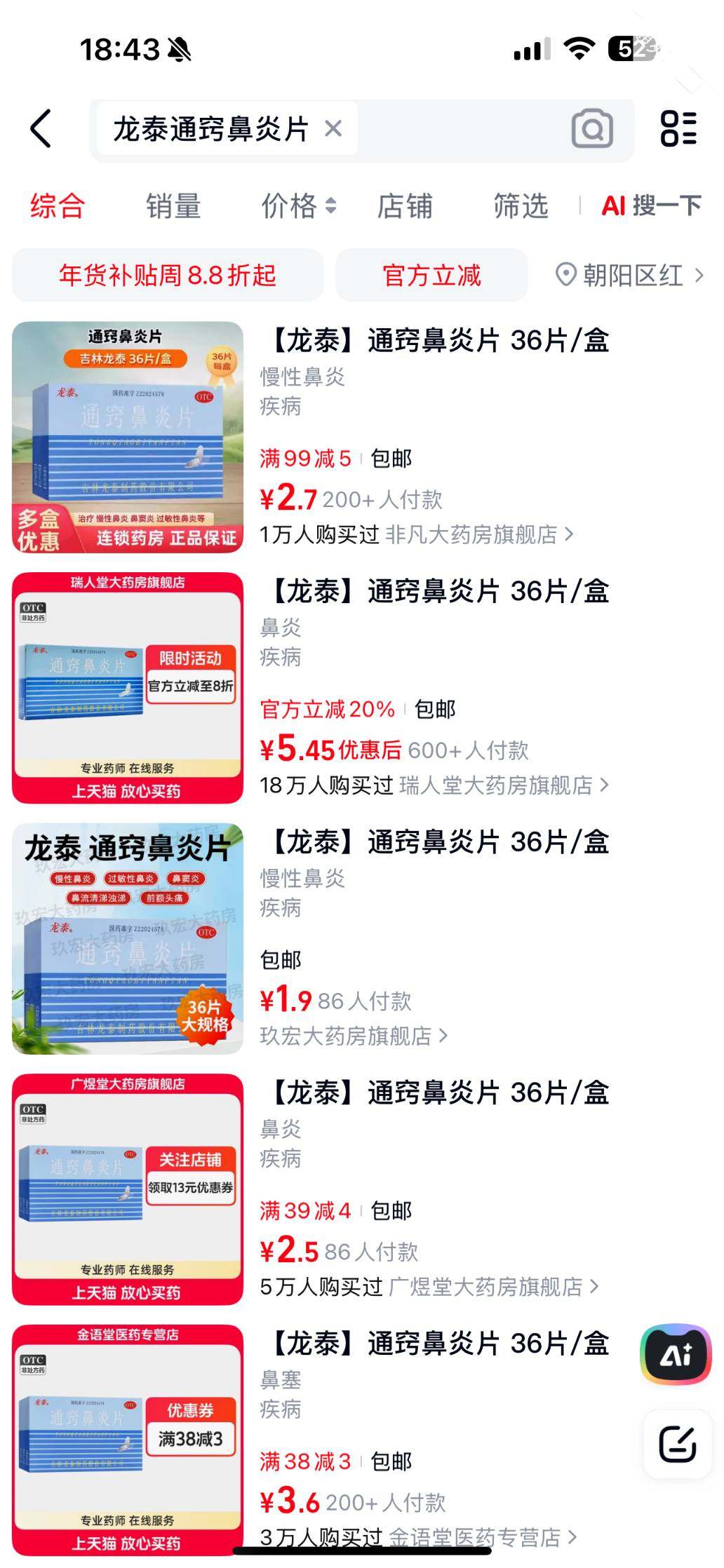Clear the 龙泰通窍鼻炎片 search term
Image resolution: width=724 pixels, height=1568 pixels.
pyautogui.click(x=333, y=129)
